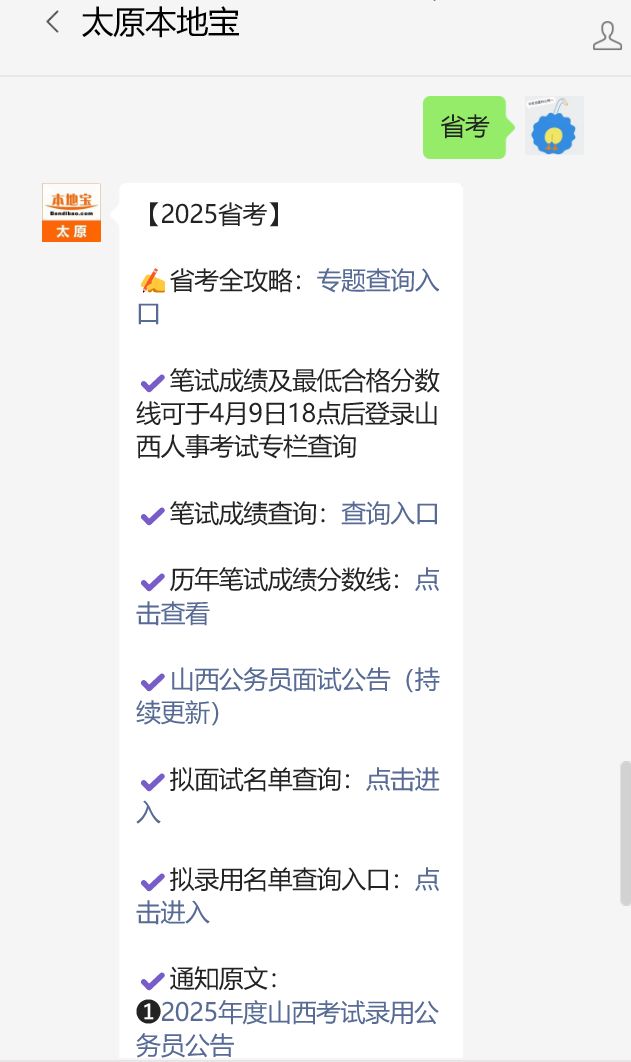Open 拟面试名单查询 点击进入 link

[x=402, y=780]
